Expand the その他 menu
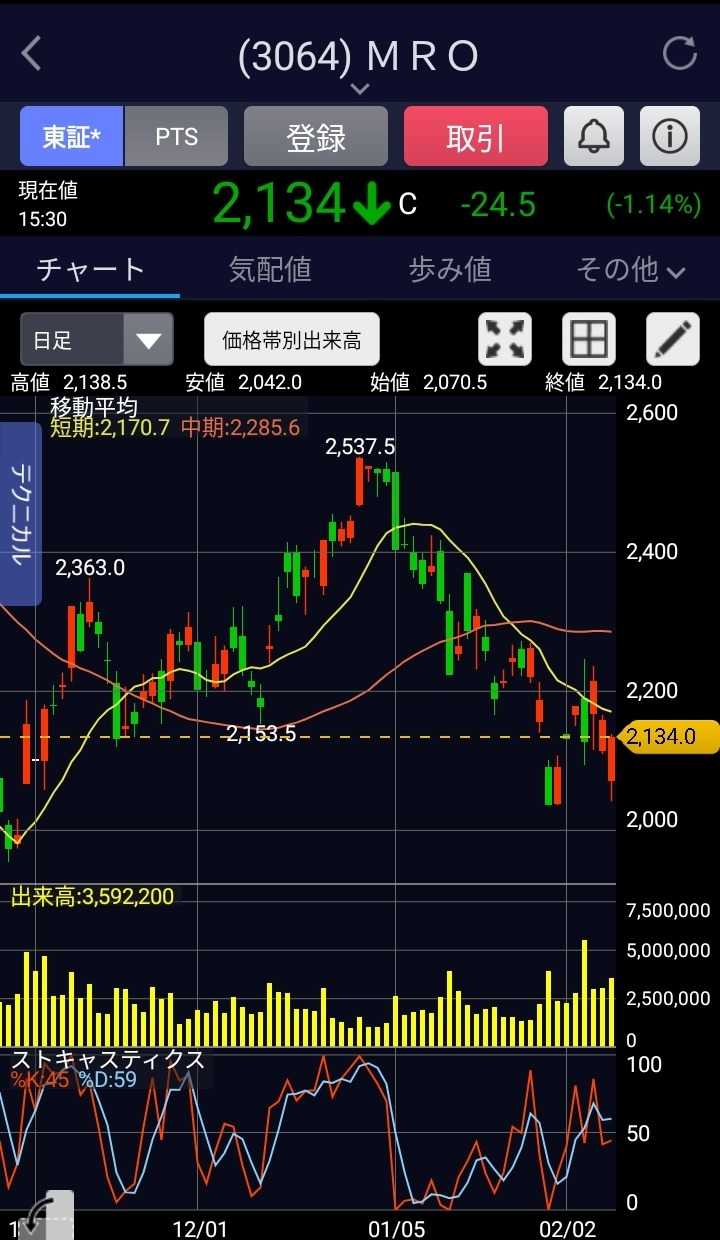The image size is (720, 1240). 630,269
